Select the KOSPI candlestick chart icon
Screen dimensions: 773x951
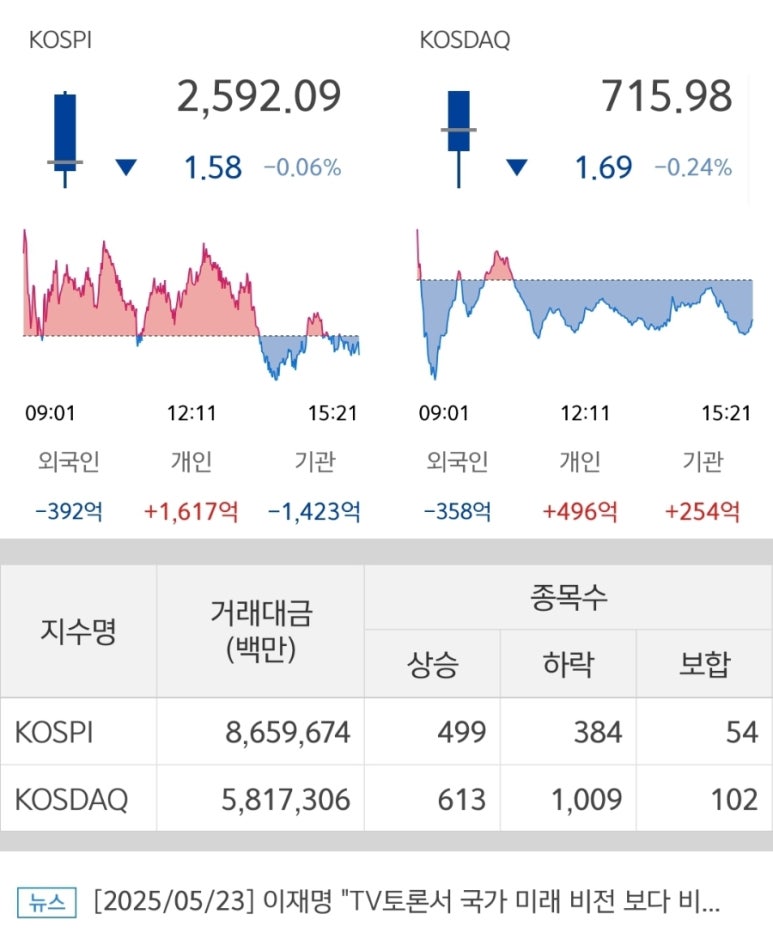coord(66,130)
